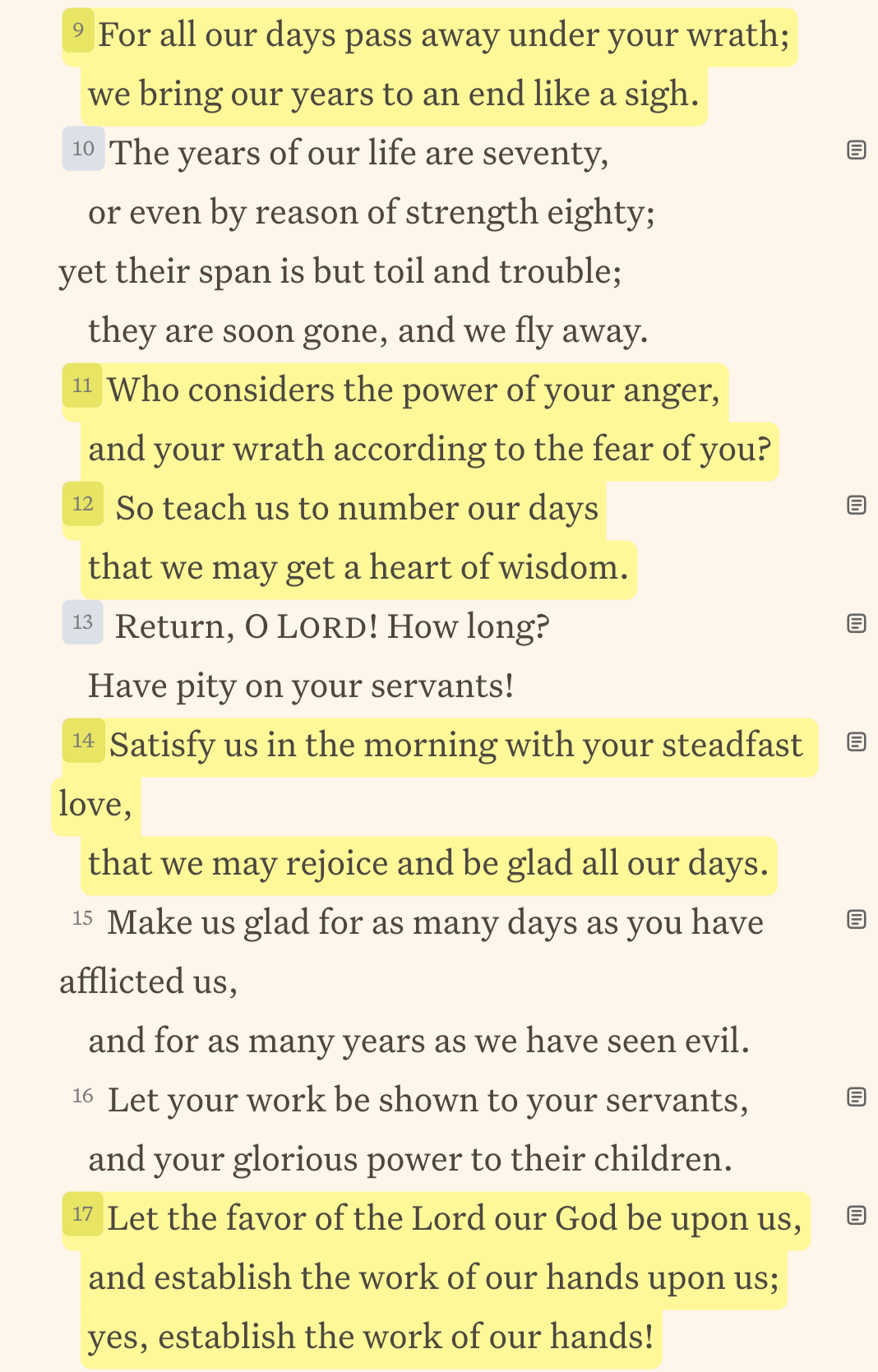Open the note icon beside verse 10
The image size is (878, 1372).
(856, 150)
